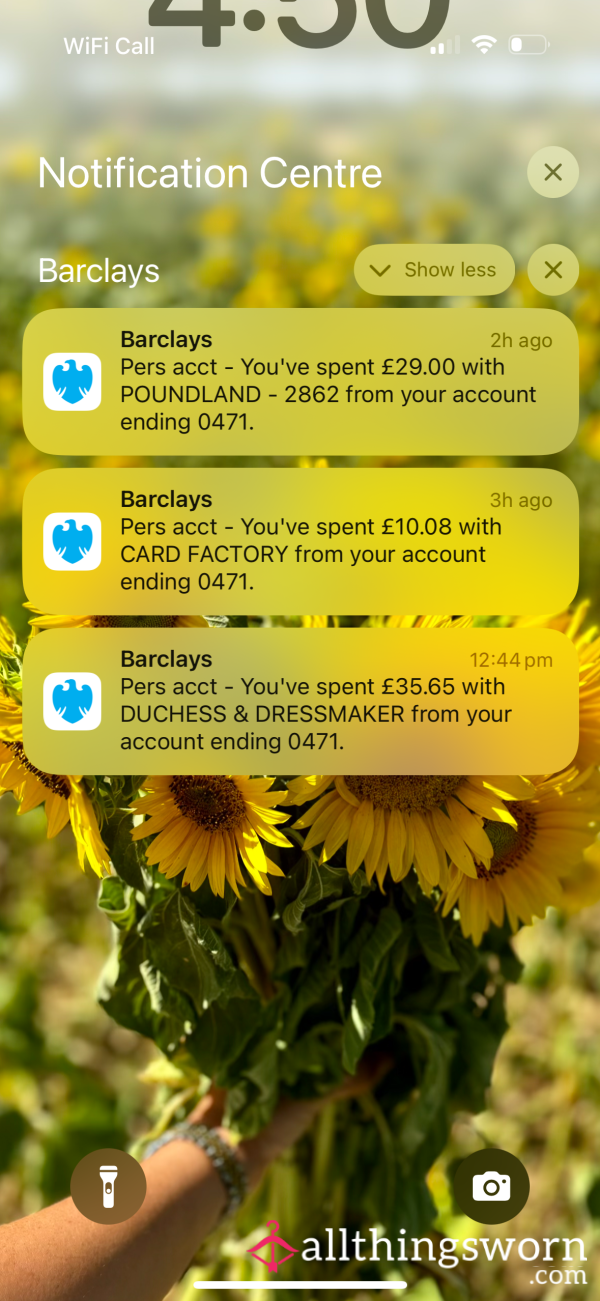The image size is (600, 1301).
Task: Turn on the flashlight
Action: [108, 1186]
